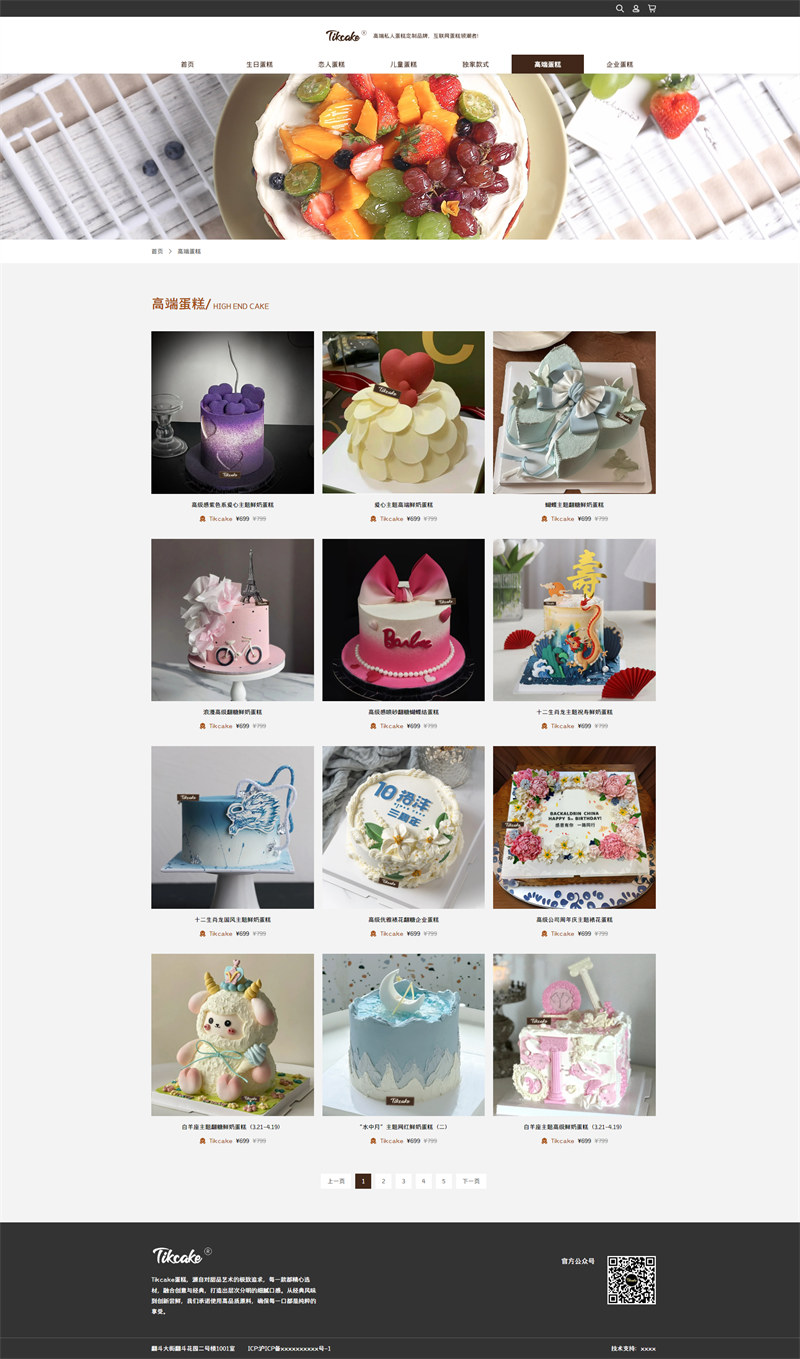Switch to the 独家款式 tab
Screen dimensions: 800x1359
click(475, 64)
